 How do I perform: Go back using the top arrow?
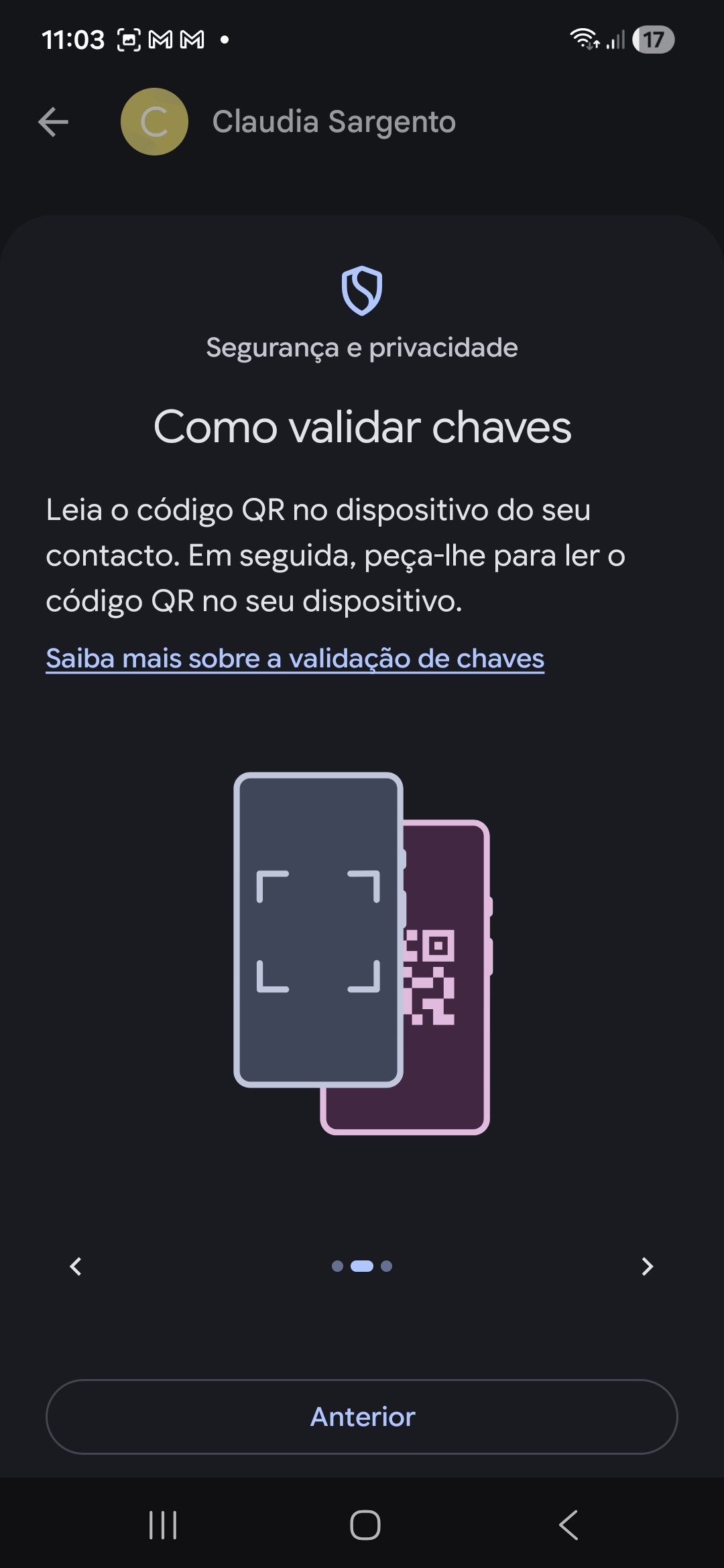[54, 122]
